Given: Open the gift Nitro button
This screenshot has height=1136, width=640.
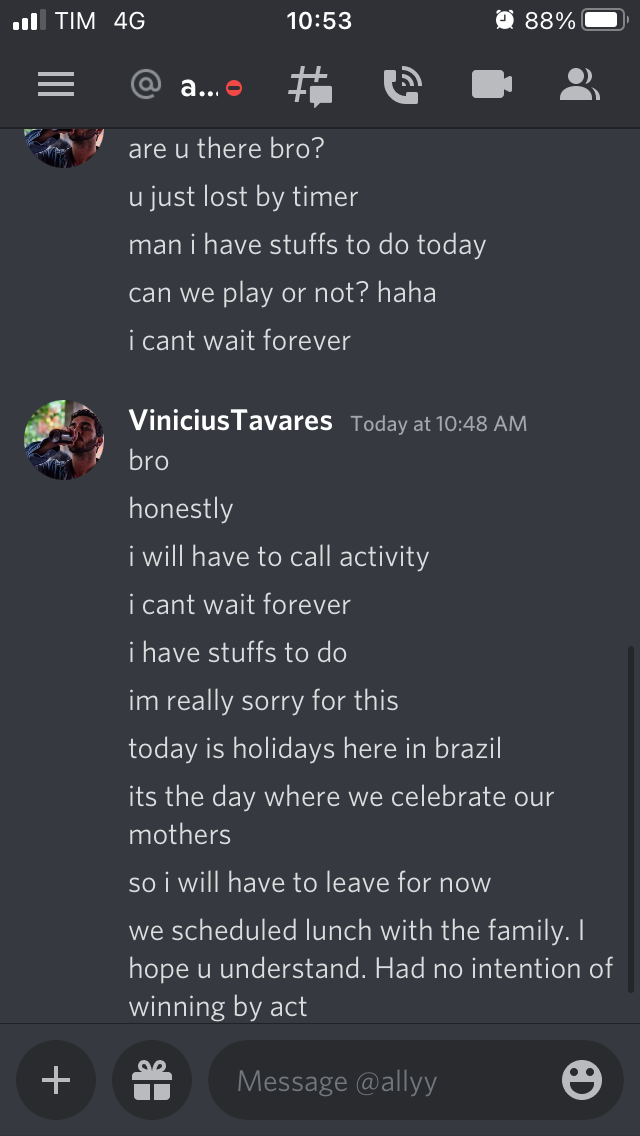Looking at the screenshot, I should [152, 1080].
